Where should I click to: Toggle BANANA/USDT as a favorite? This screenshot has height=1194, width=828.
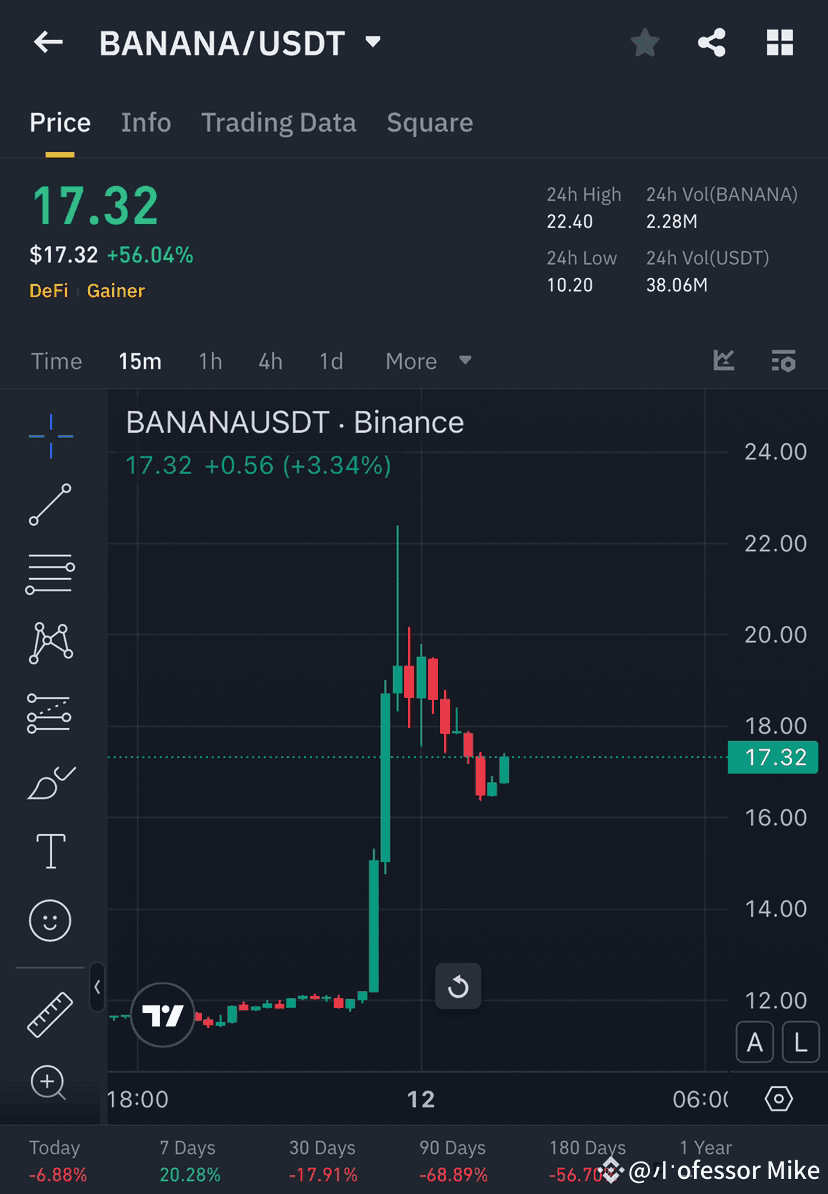(644, 42)
